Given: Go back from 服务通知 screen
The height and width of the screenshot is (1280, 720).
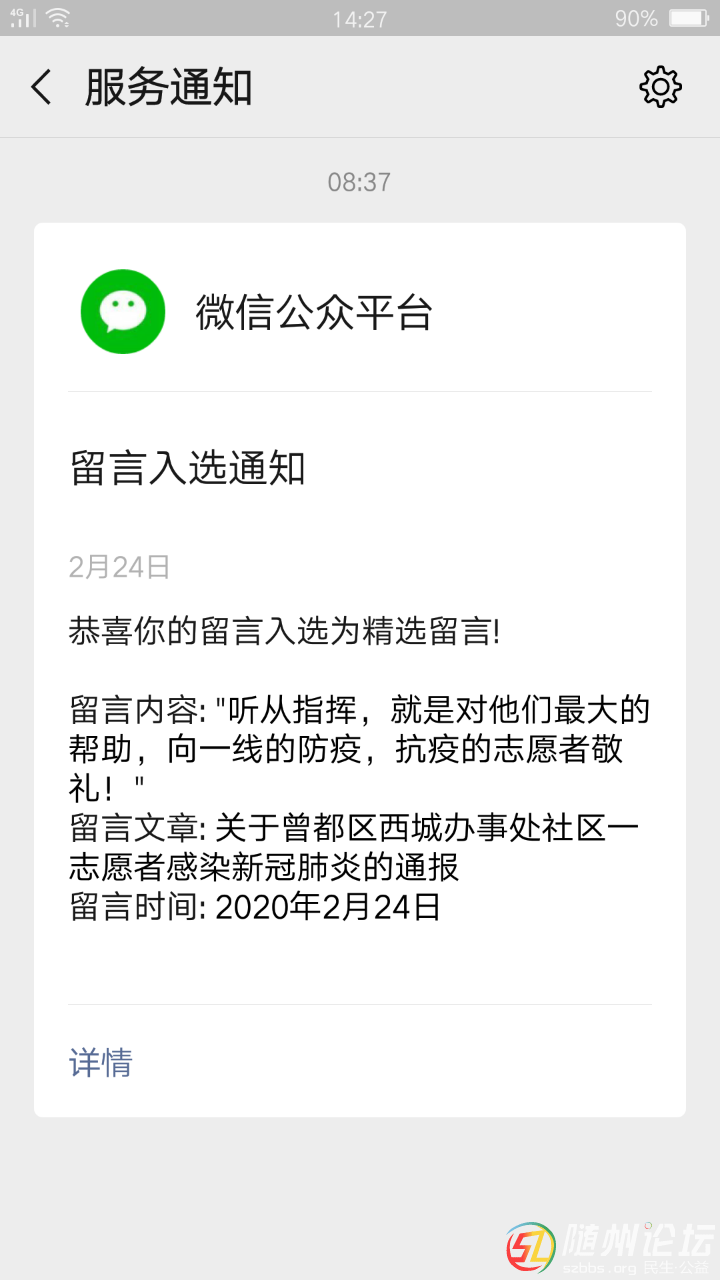Looking at the screenshot, I should (x=42, y=88).
